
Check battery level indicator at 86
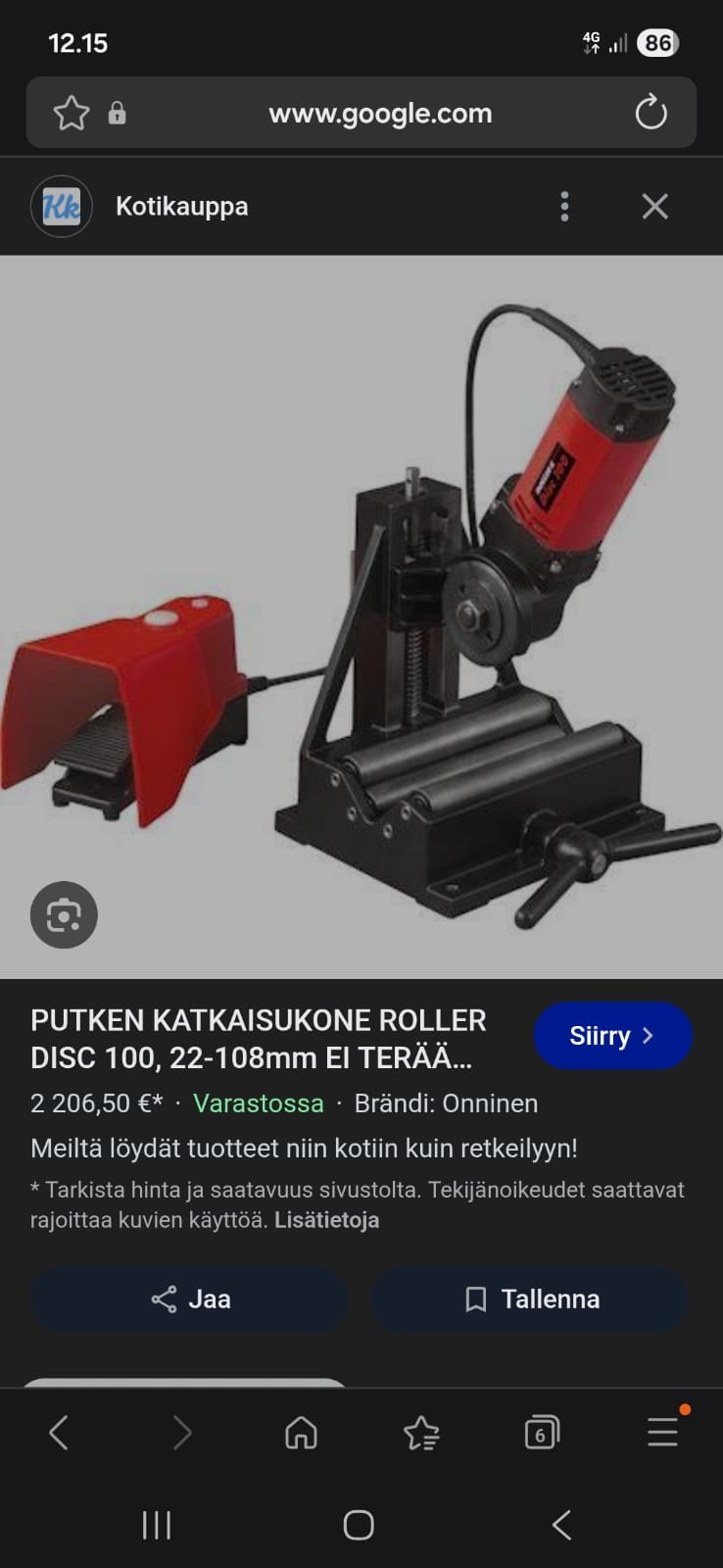(660, 42)
